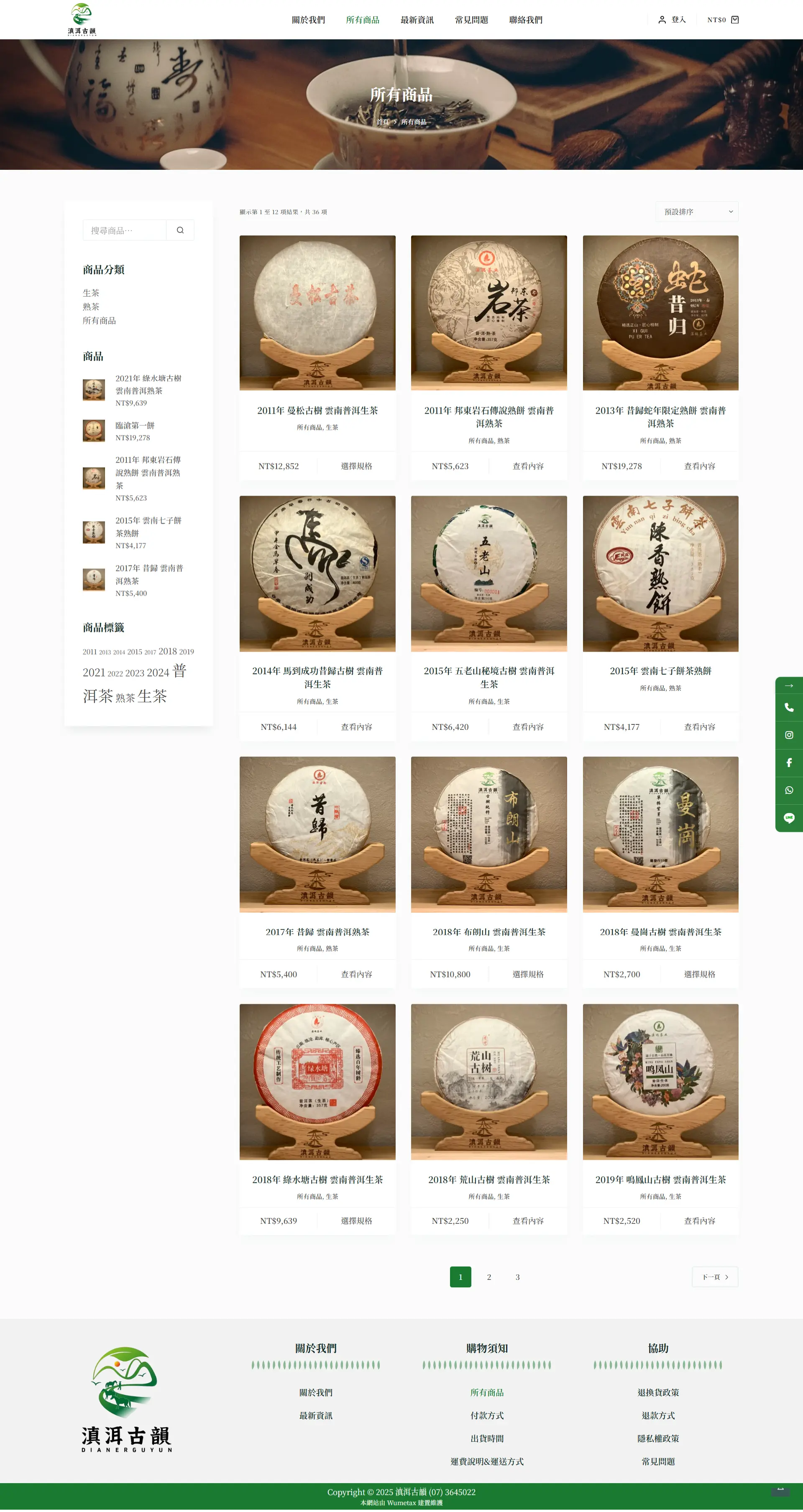The height and width of the screenshot is (1512, 803).
Task: Choose the 2018 product tag
Action: (167, 652)
